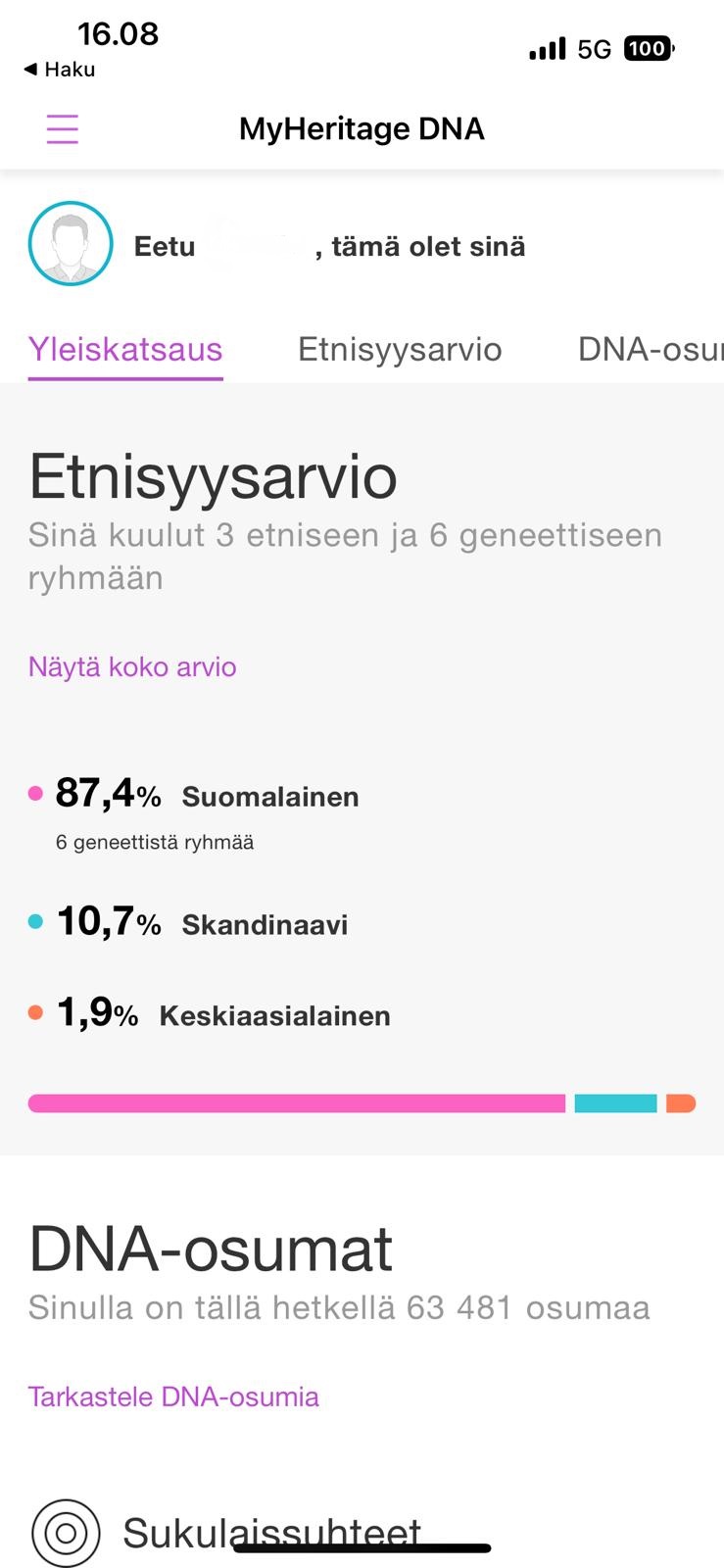
Task: Open the Skandinaavi 10,7% ethnicity entry
Action: 188,922
